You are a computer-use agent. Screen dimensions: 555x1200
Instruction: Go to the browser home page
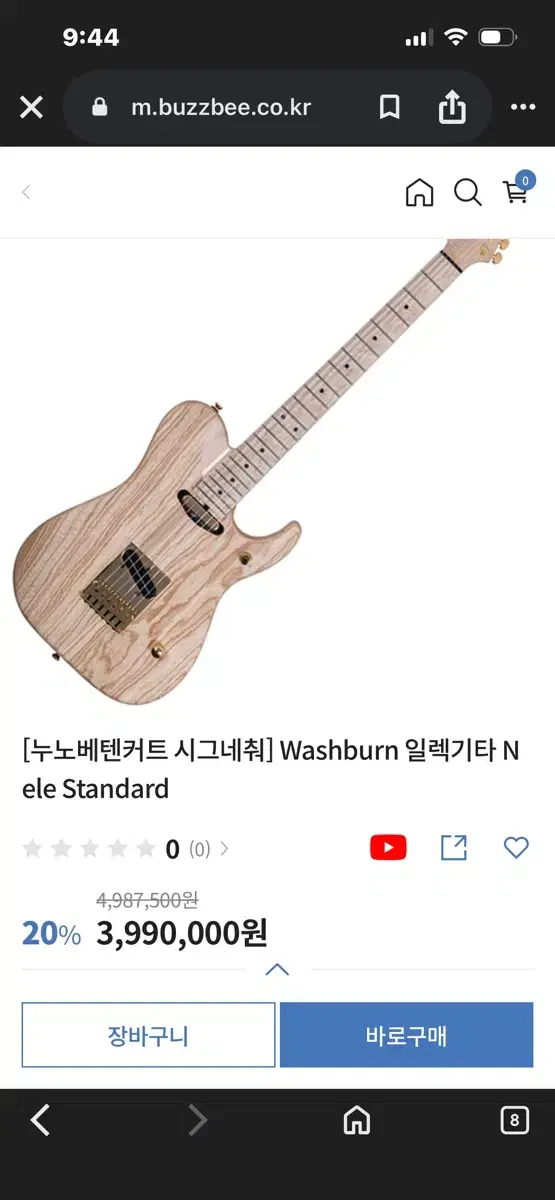pos(356,1120)
